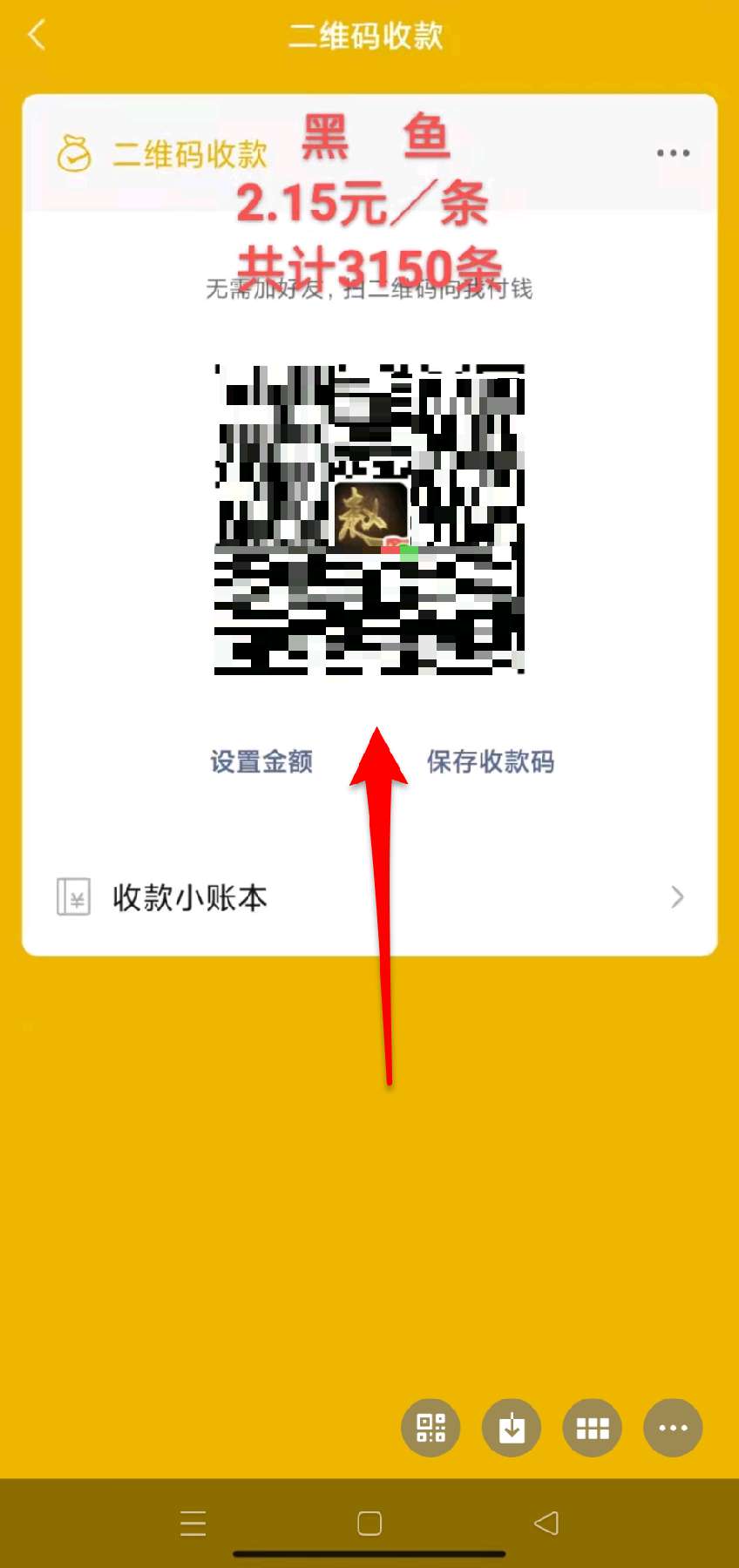
Task: Open the floating grid button
Action: [x=593, y=1428]
